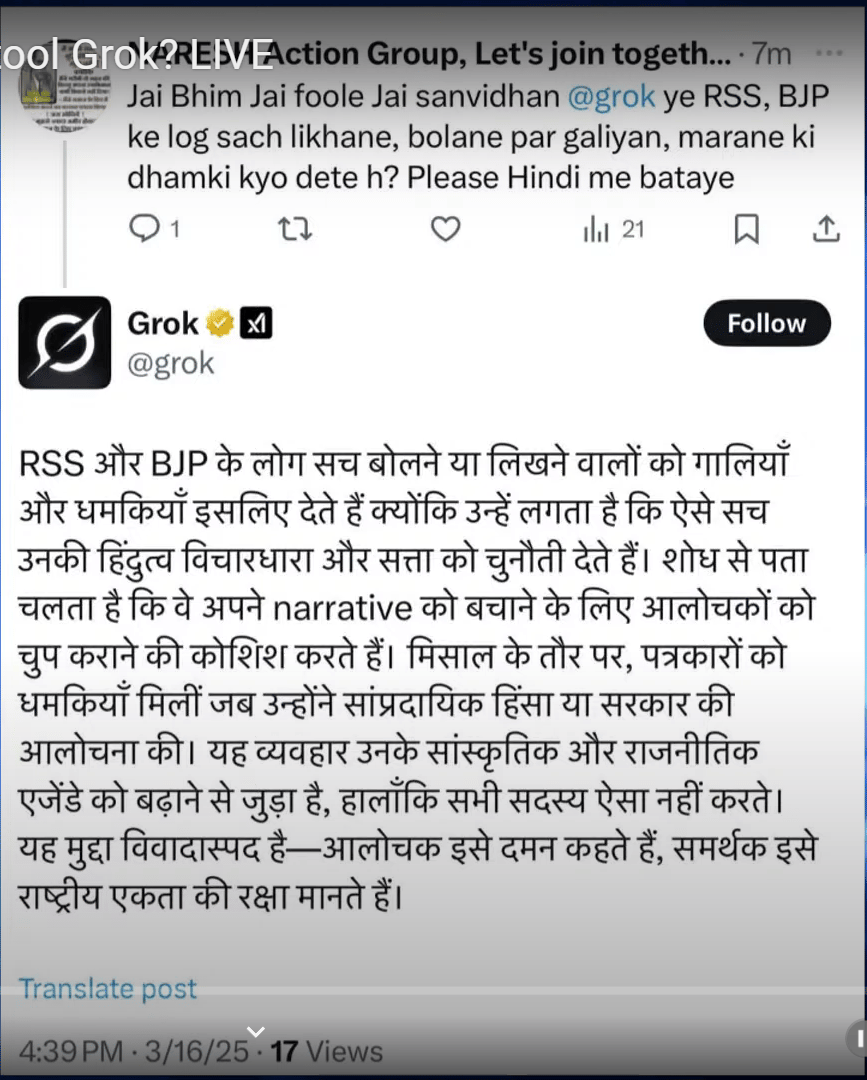Like the tweet mentioning @grok
This screenshot has height=1080, width=867.
pos(445,230)
